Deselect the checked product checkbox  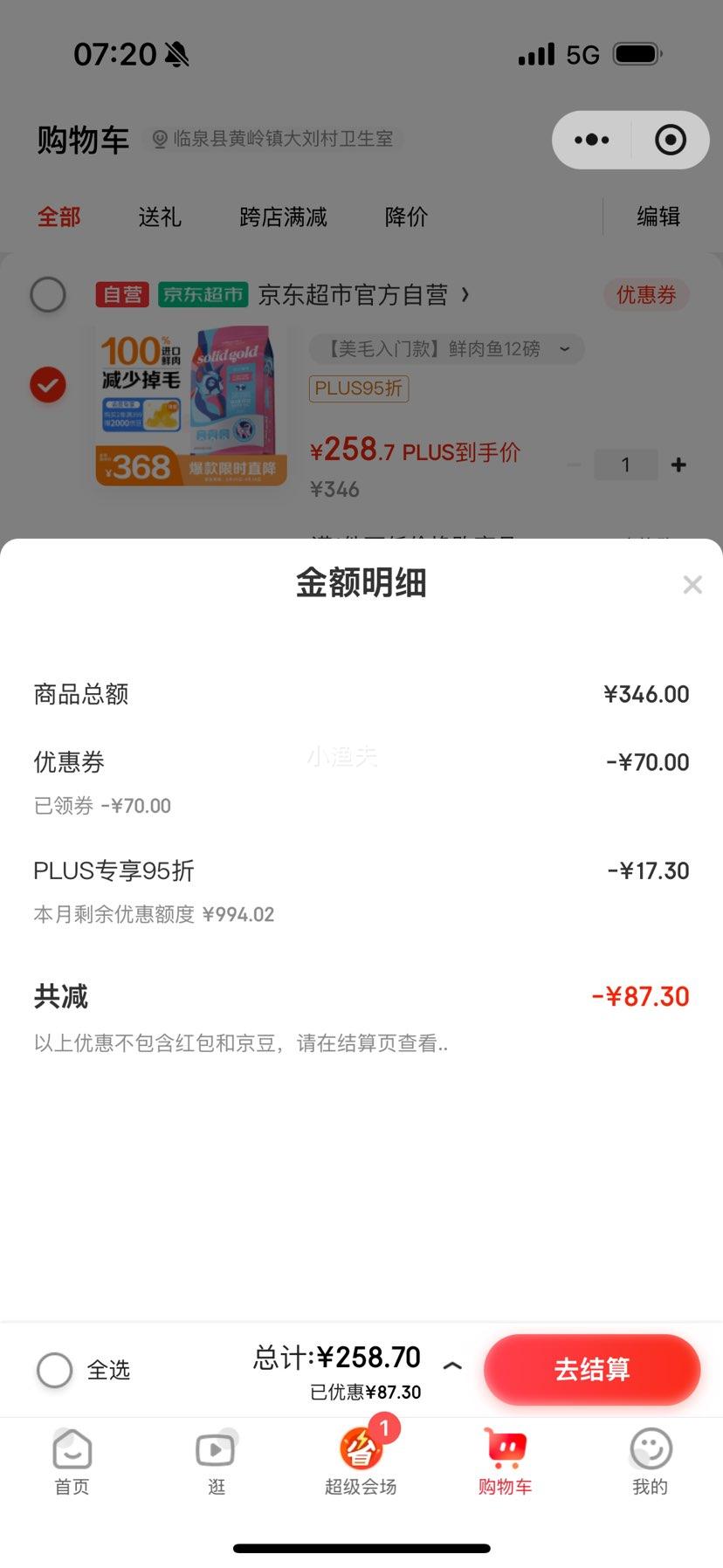48,384
